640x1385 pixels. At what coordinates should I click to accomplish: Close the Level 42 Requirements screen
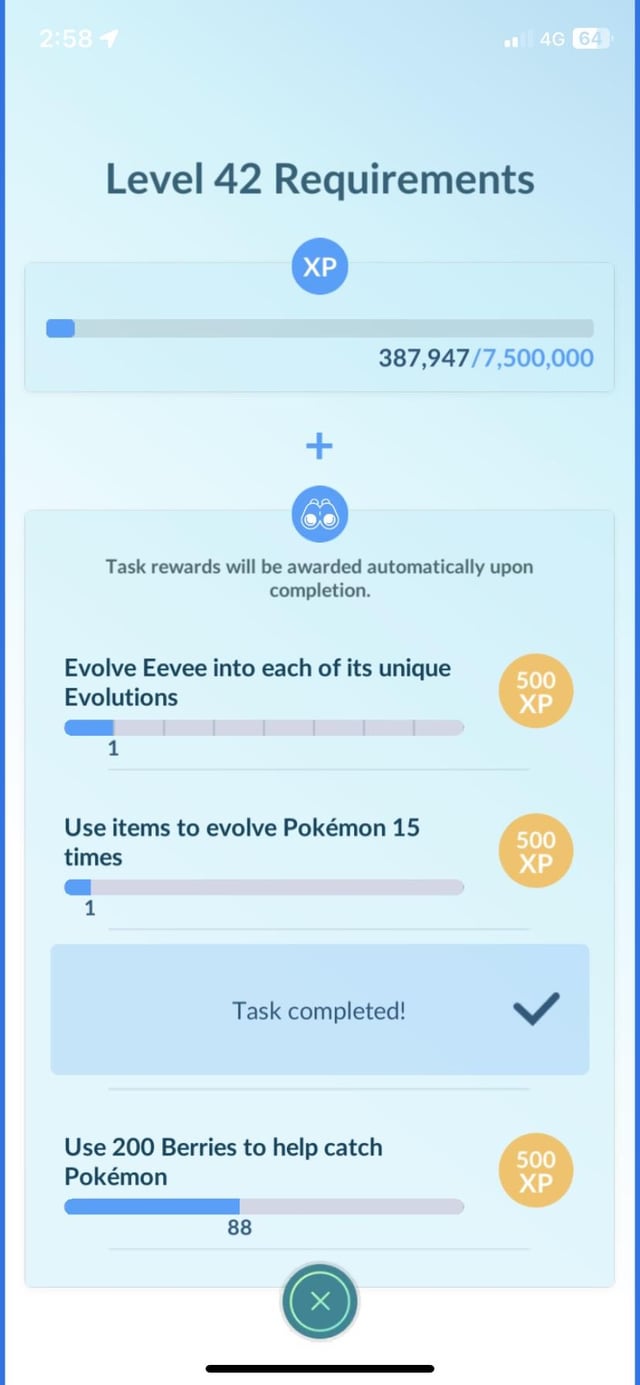pos(320,1301)
